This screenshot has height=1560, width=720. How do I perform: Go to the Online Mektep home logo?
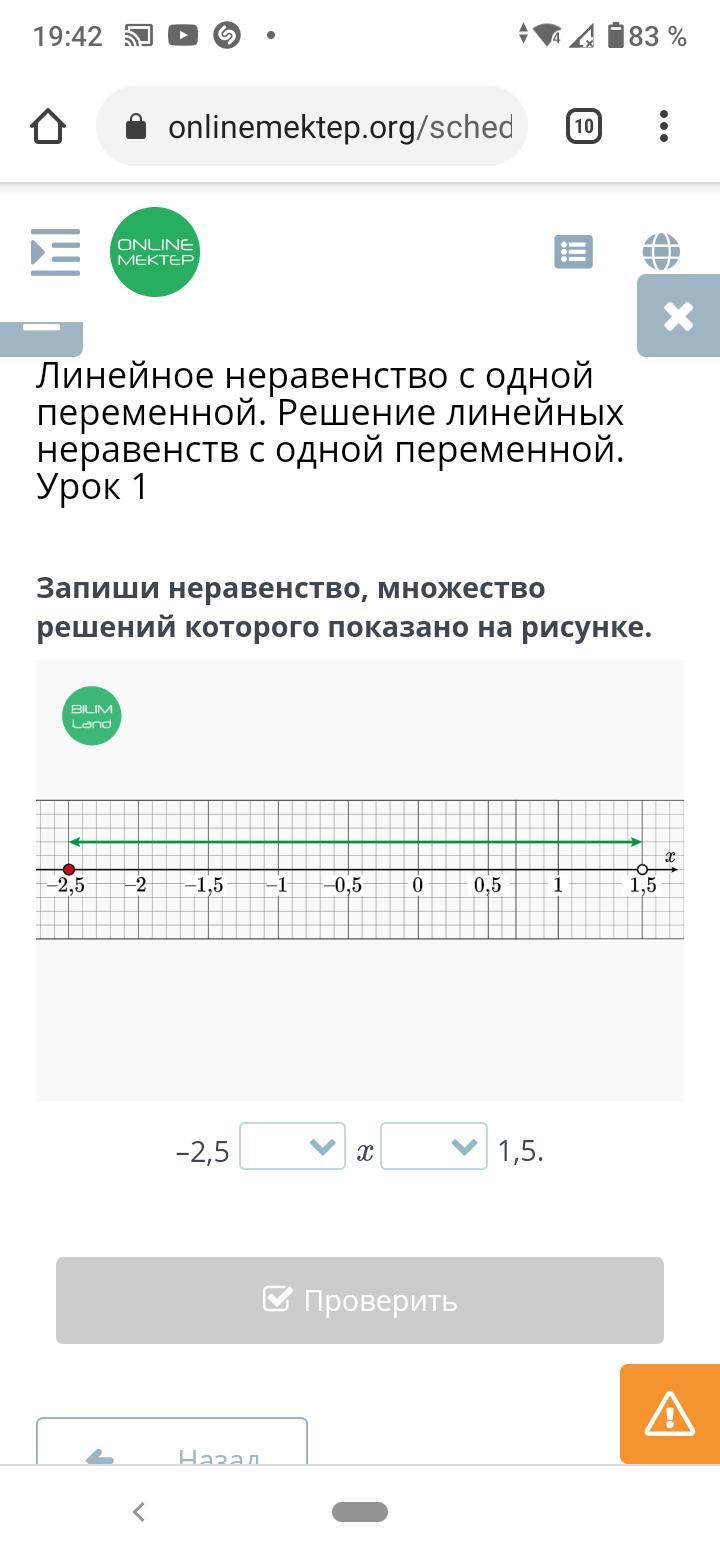155,252
